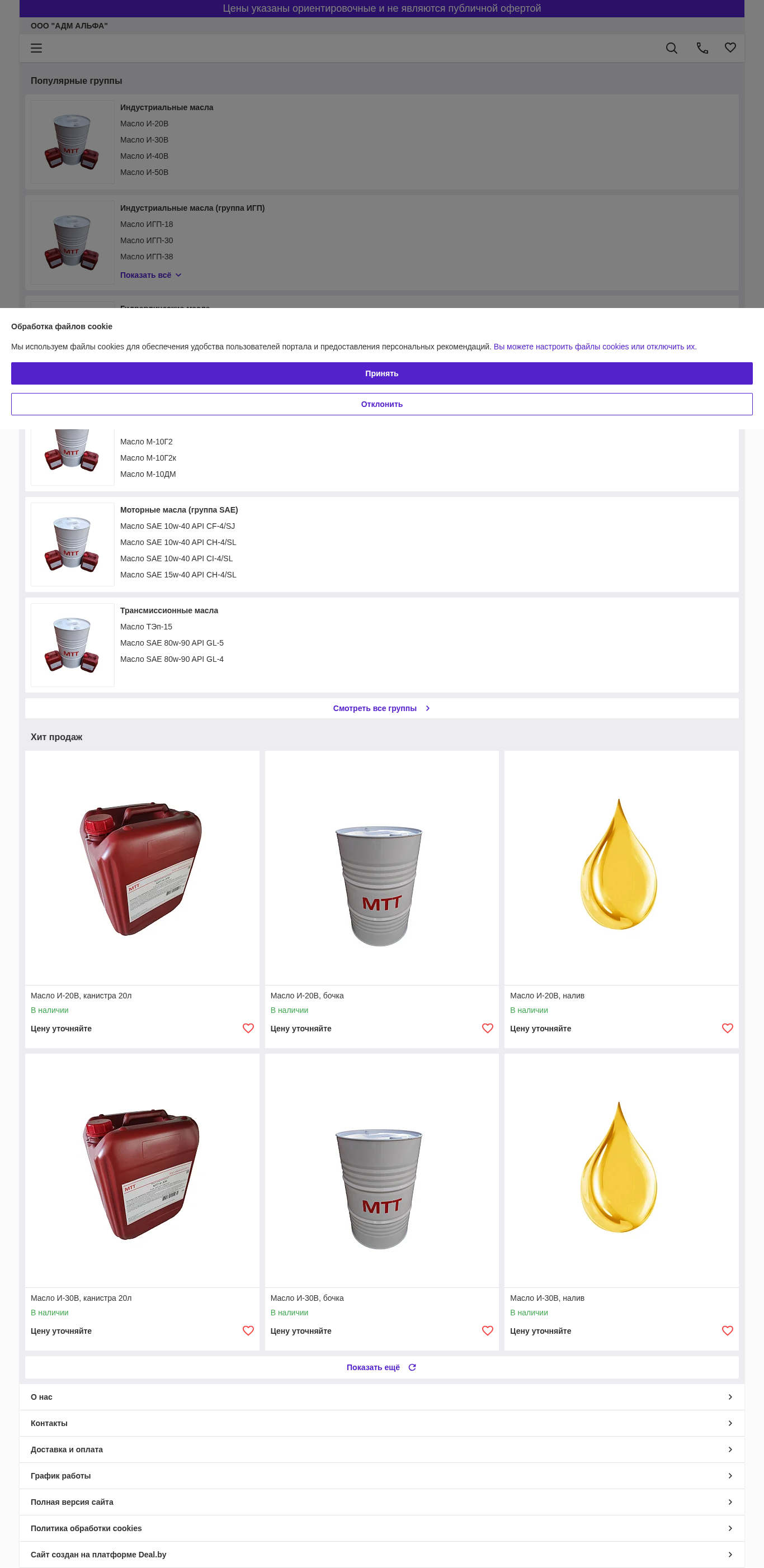Open the Масло SAE 10w-40 API CF-4/SJ link

click(177, 526)
